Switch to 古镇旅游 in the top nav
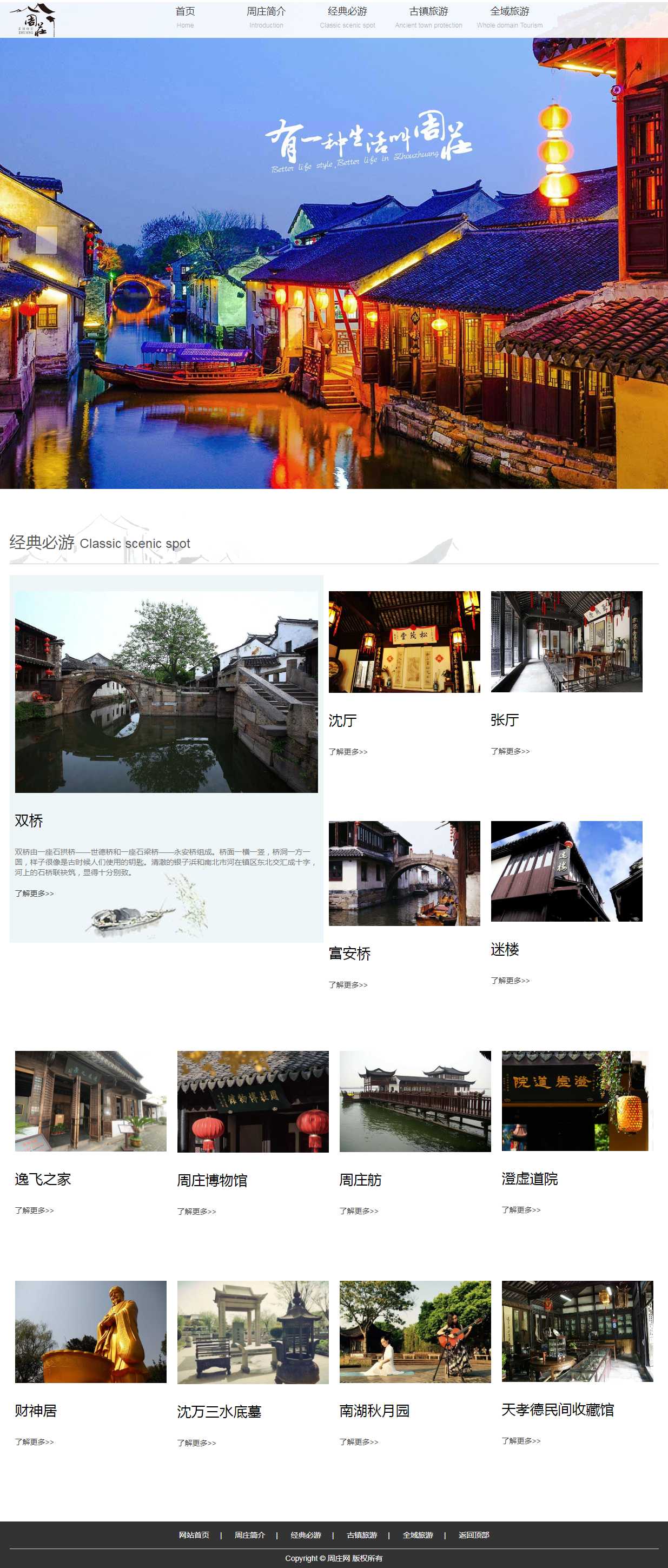This screenshot has width=668, height=1568. click(428, 16)
